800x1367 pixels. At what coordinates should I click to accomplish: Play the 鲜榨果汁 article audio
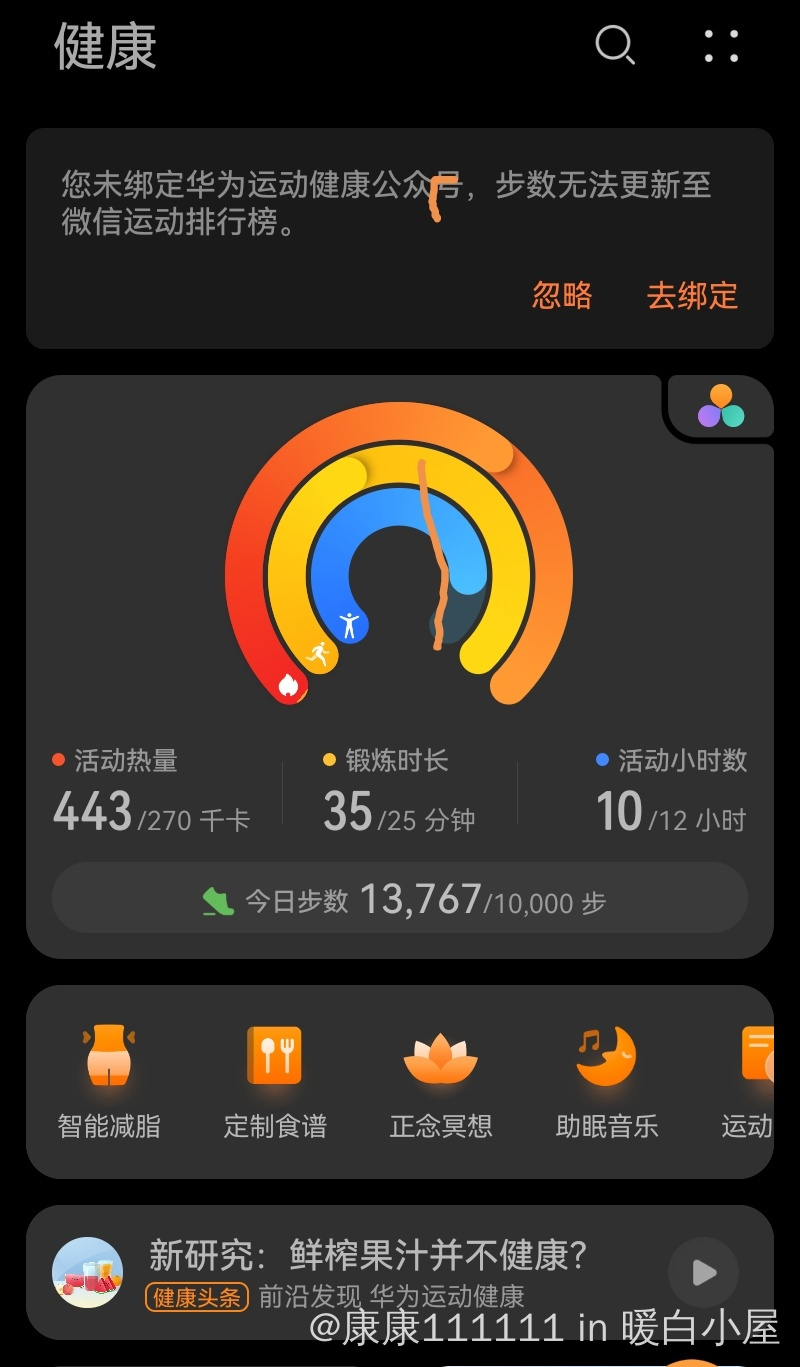click(x=703, y=1272)
